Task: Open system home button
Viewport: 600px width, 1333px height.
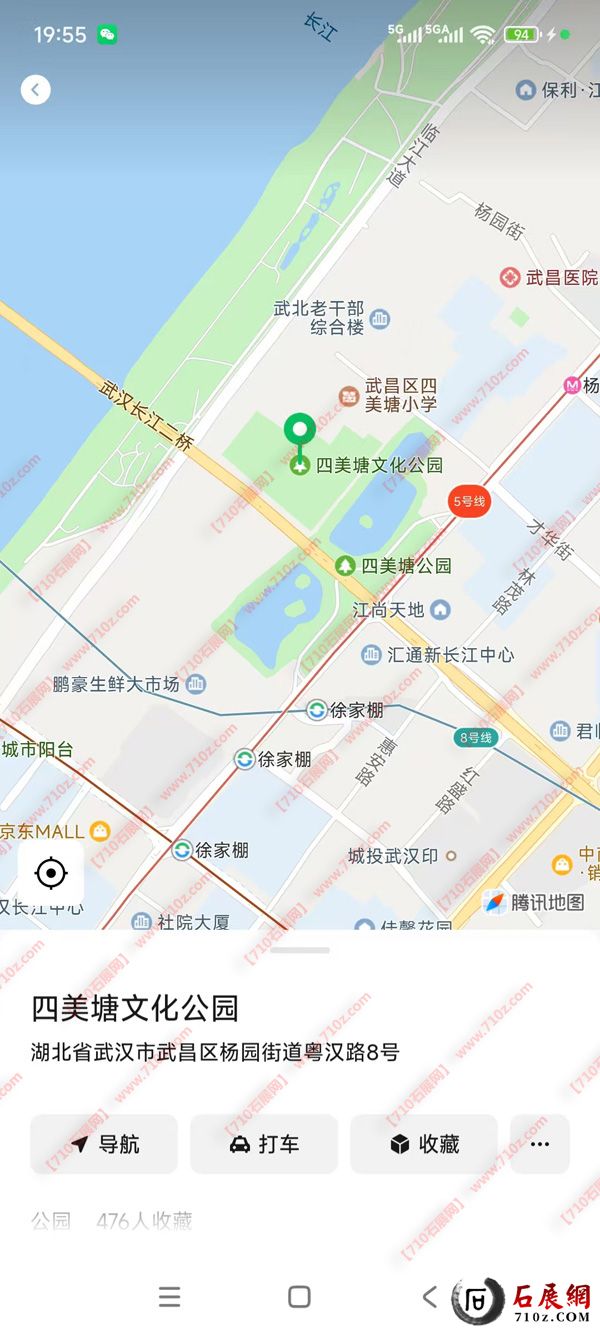Action: click(299, 1297)
